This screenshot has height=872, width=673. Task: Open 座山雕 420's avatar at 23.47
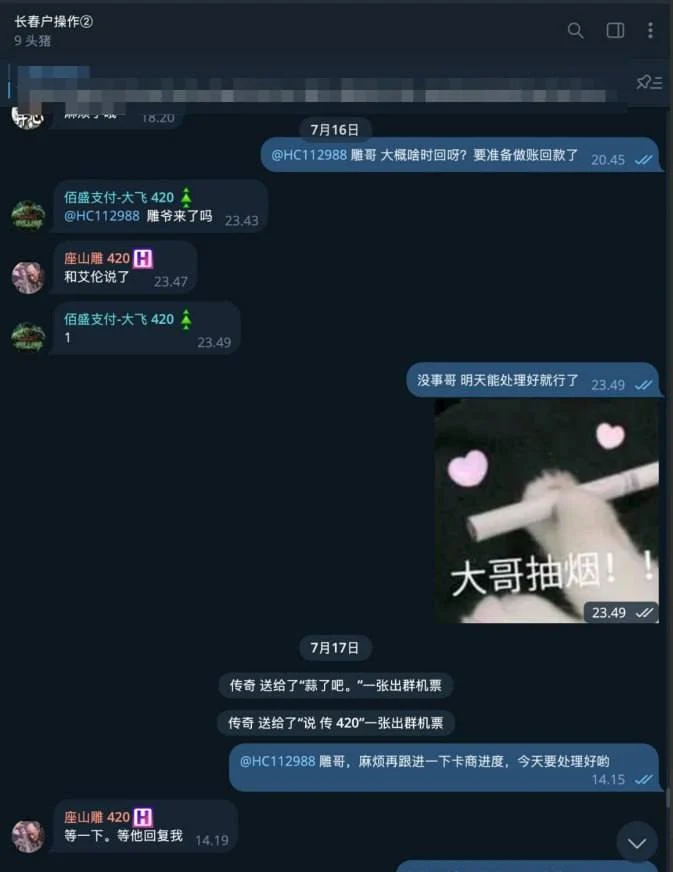pyautogui.click(x=28, y=277)
